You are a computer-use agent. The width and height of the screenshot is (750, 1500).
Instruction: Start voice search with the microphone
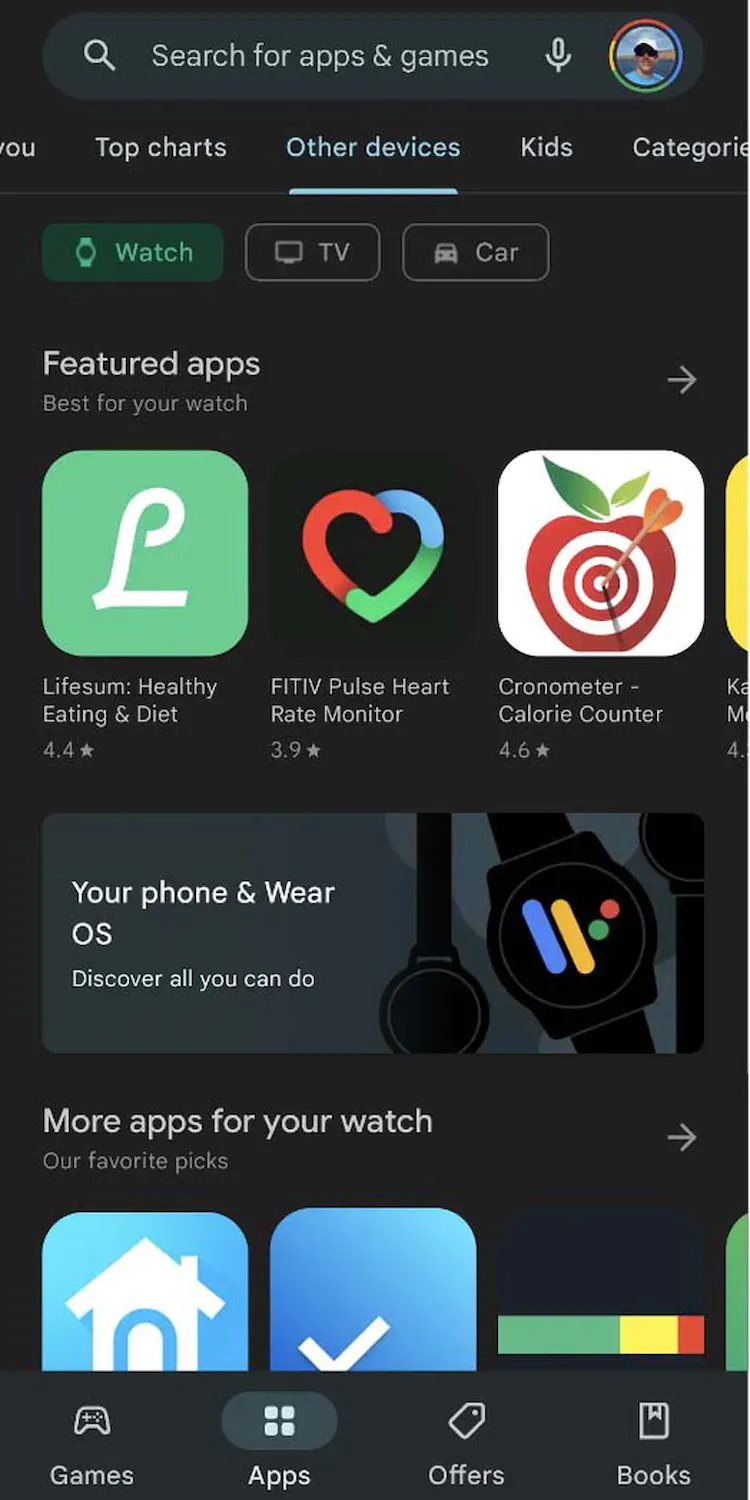pyautogui.click(x=558, y=56)
